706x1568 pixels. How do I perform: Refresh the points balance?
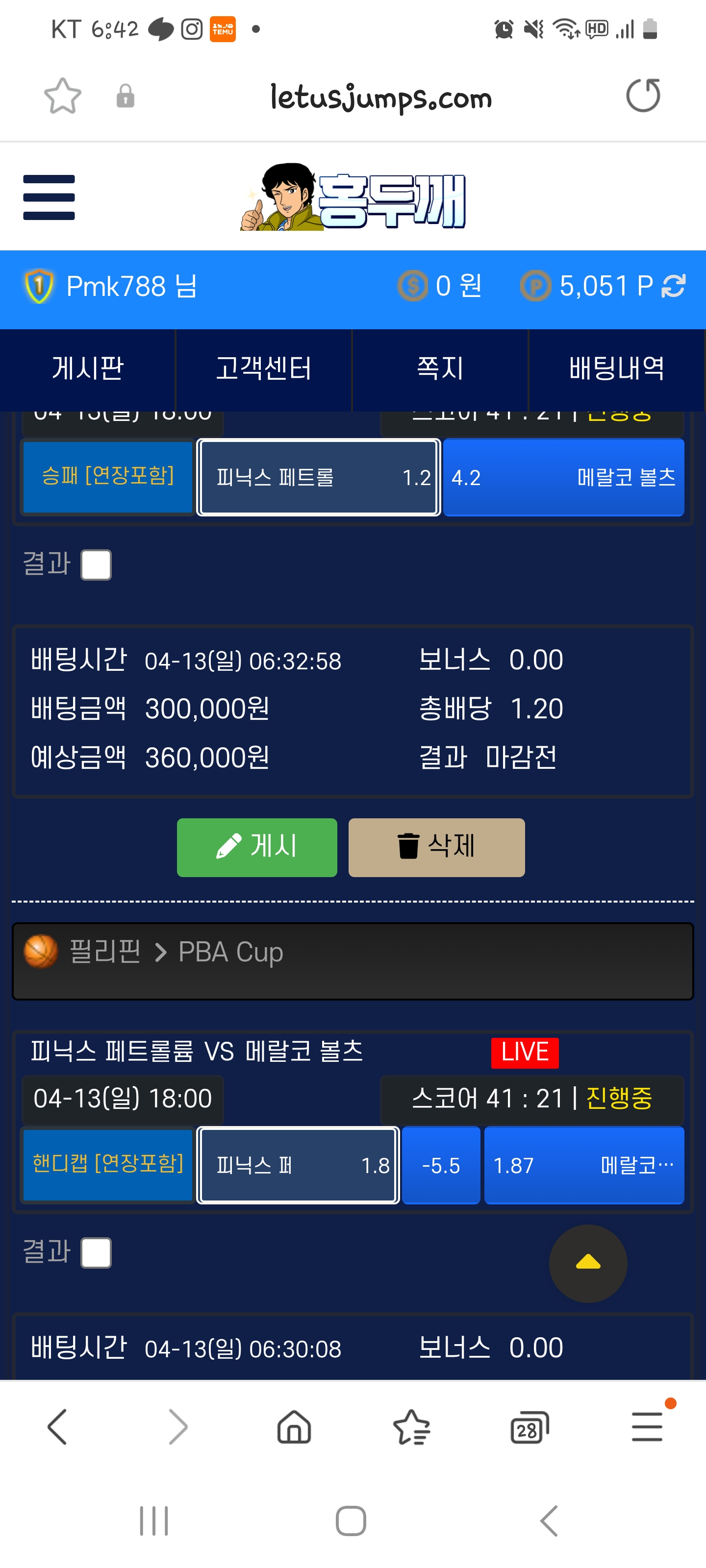673,286
